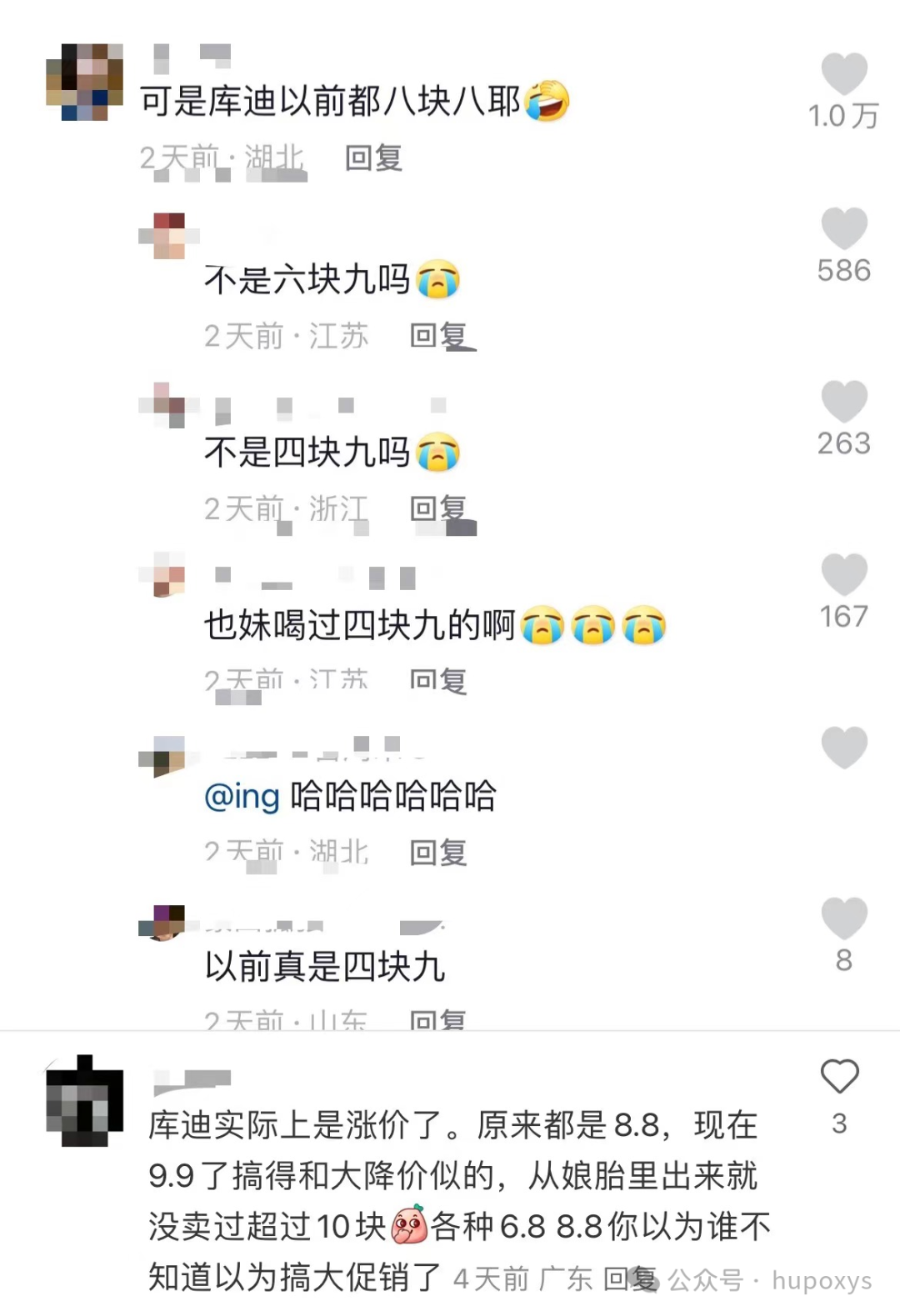Like the comment "不是四块九吗"
This screenshot has width=900, height=1316.
click(843, 402)
